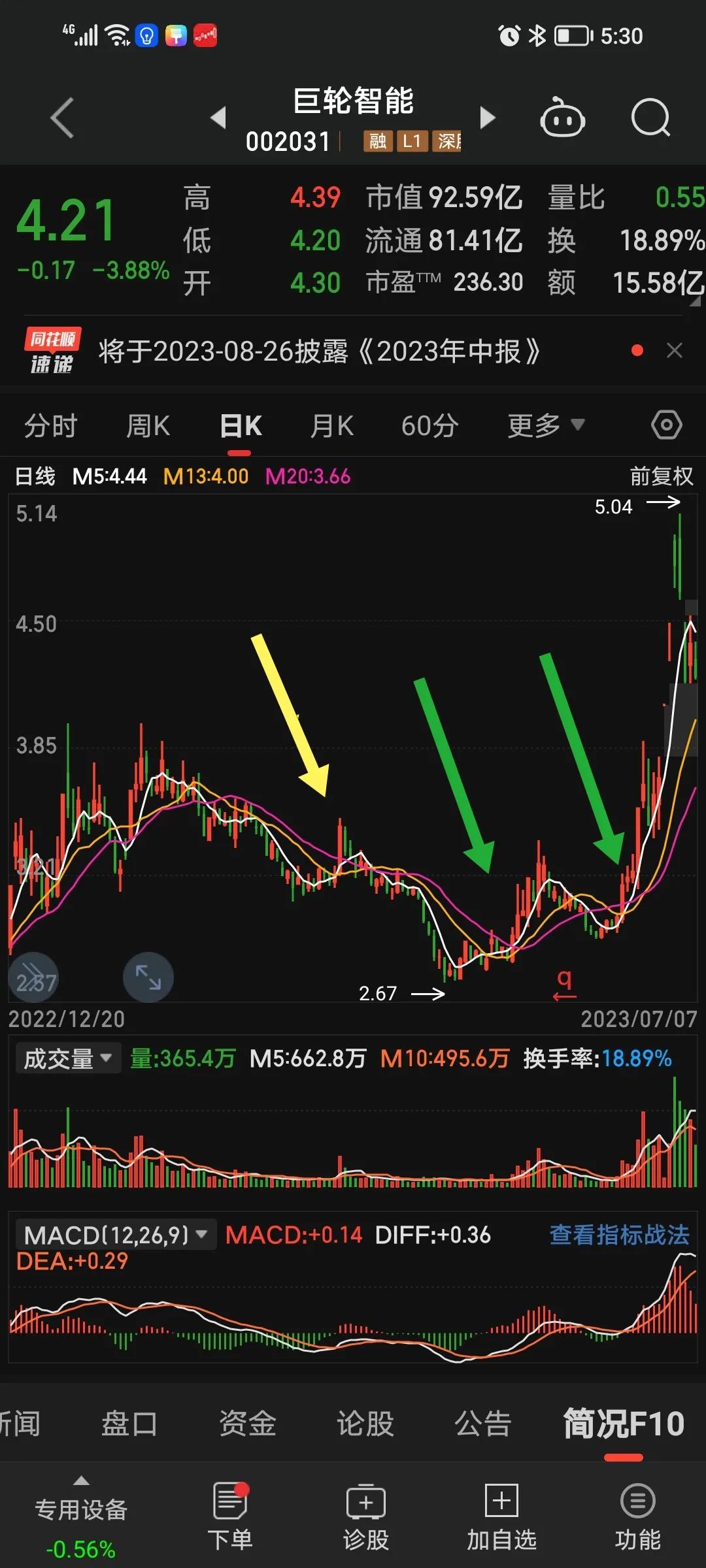Open the 更多 chart period dropdown
Viewport: 706px width, 1568px height.
(x=545, y=424)
